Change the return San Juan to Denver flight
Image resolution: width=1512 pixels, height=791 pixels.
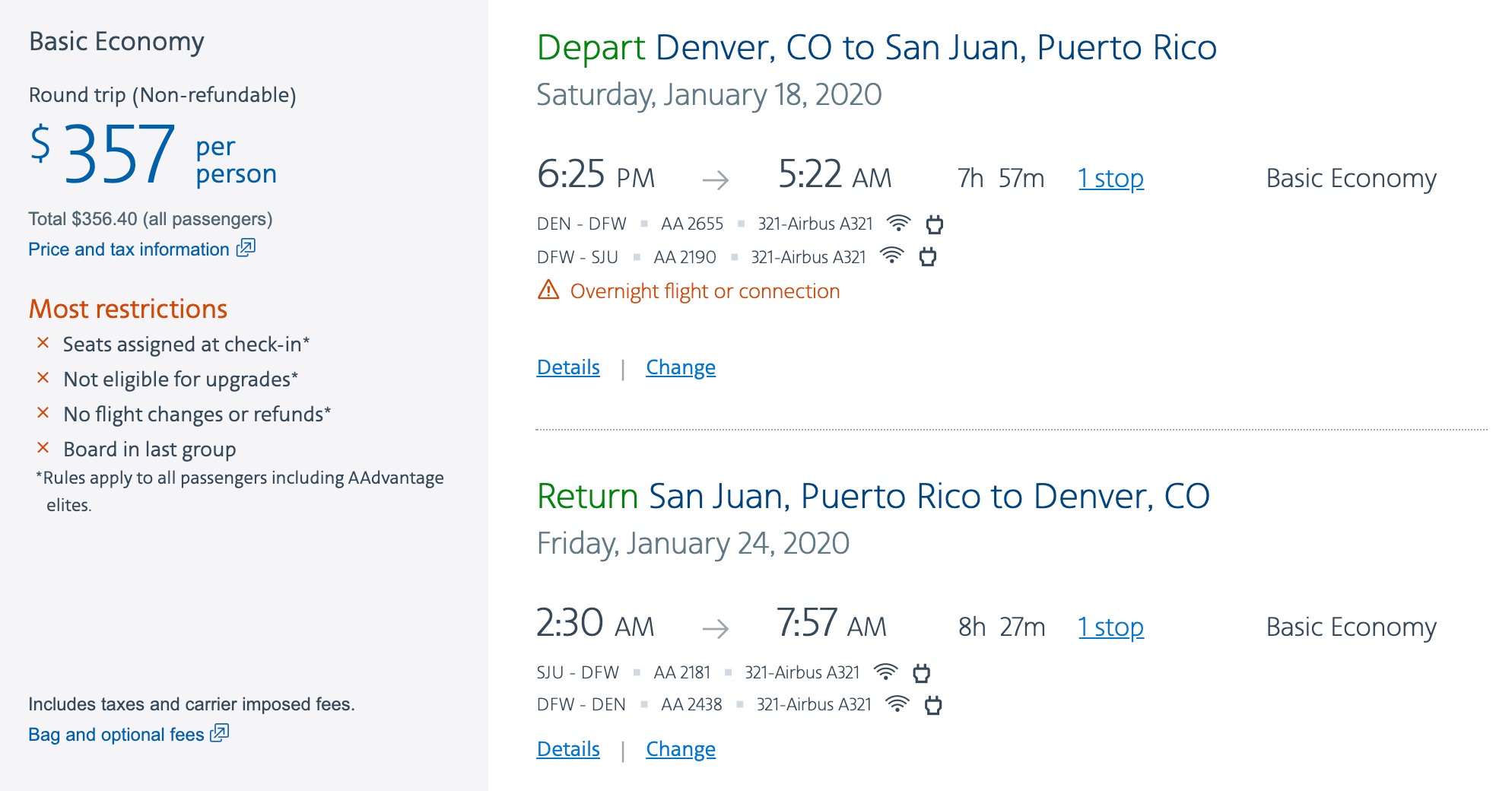coord(681,749)
